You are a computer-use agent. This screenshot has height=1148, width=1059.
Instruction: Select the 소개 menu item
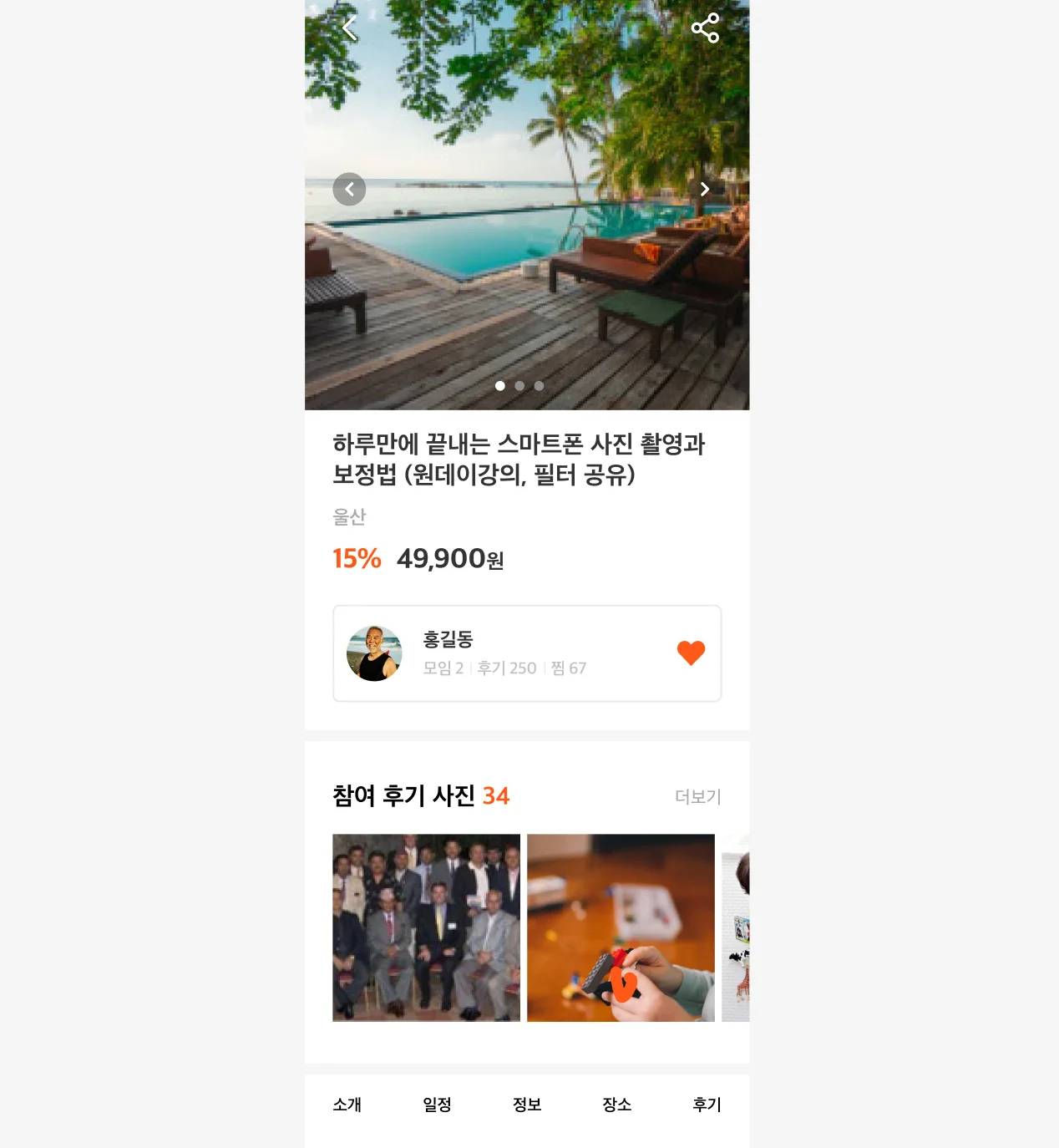coord(347,1105)
